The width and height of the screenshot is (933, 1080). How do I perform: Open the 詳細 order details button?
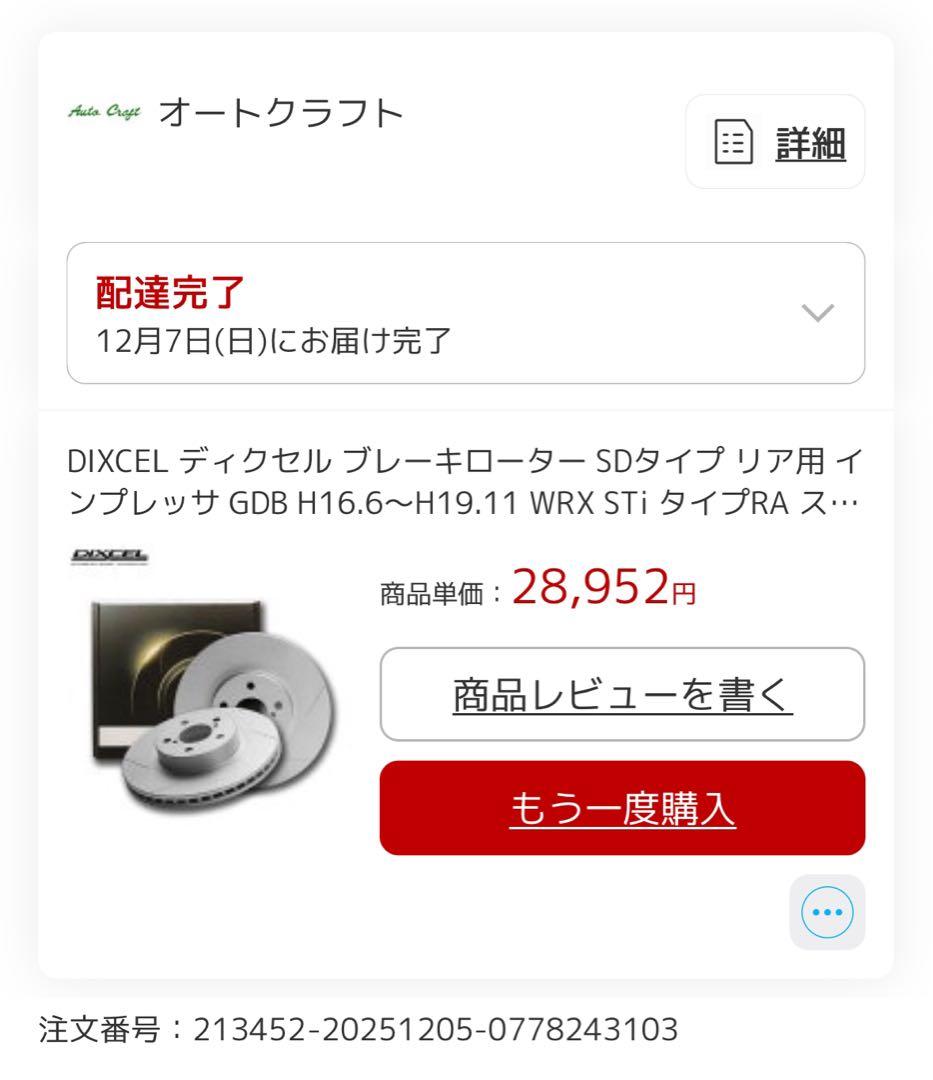[x=775, y=142]
